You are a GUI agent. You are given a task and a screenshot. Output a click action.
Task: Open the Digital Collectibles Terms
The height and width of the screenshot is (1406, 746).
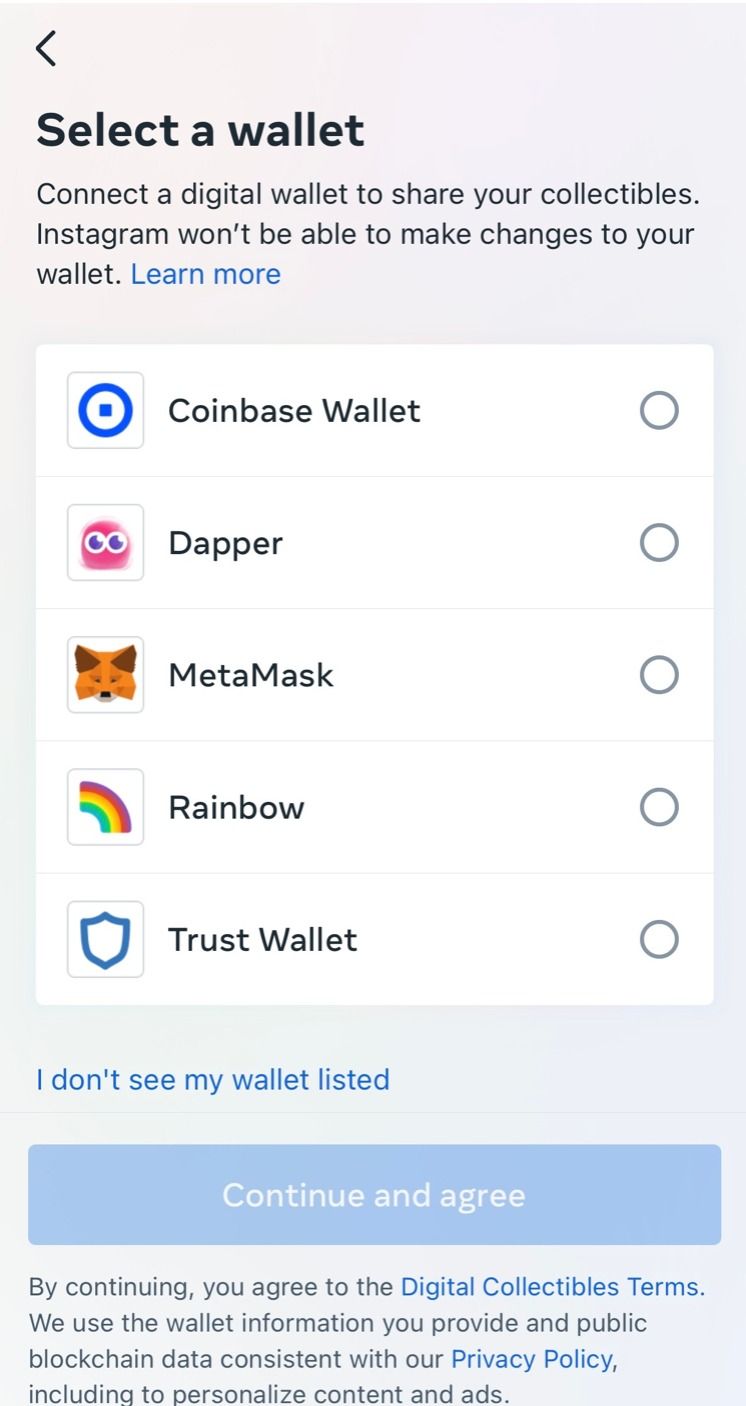[x=551, y=1287]
